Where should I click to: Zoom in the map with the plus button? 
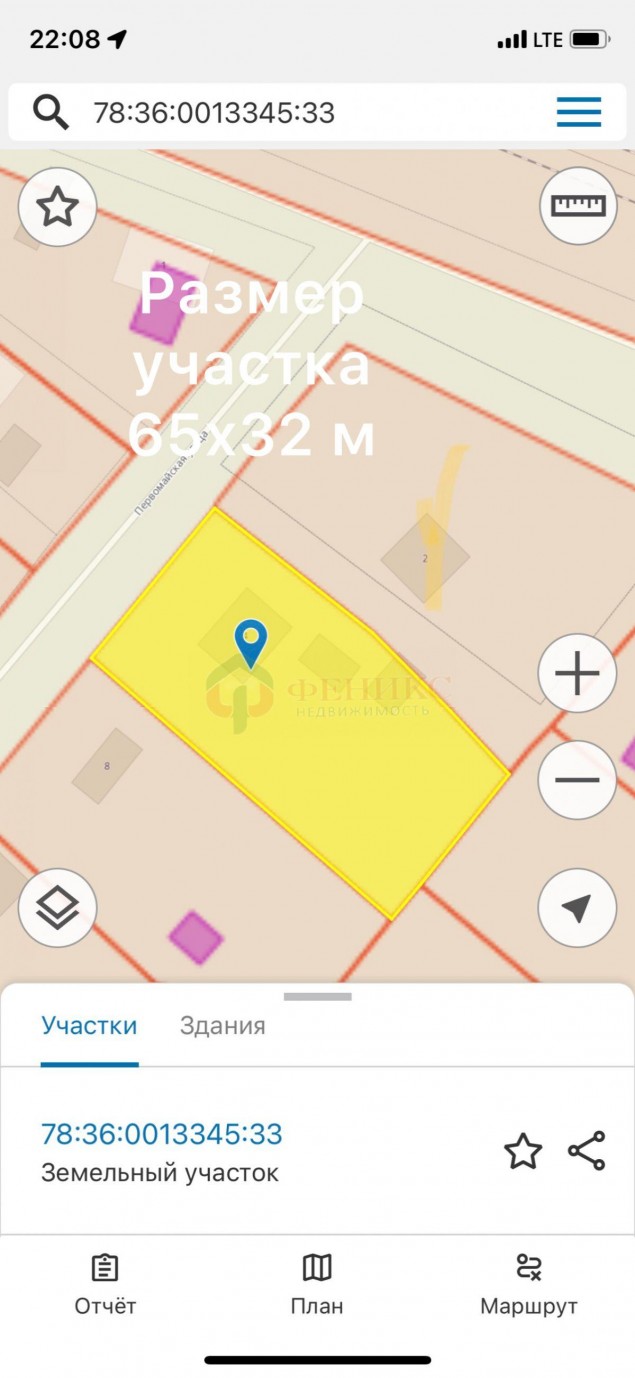coord(577,673)
